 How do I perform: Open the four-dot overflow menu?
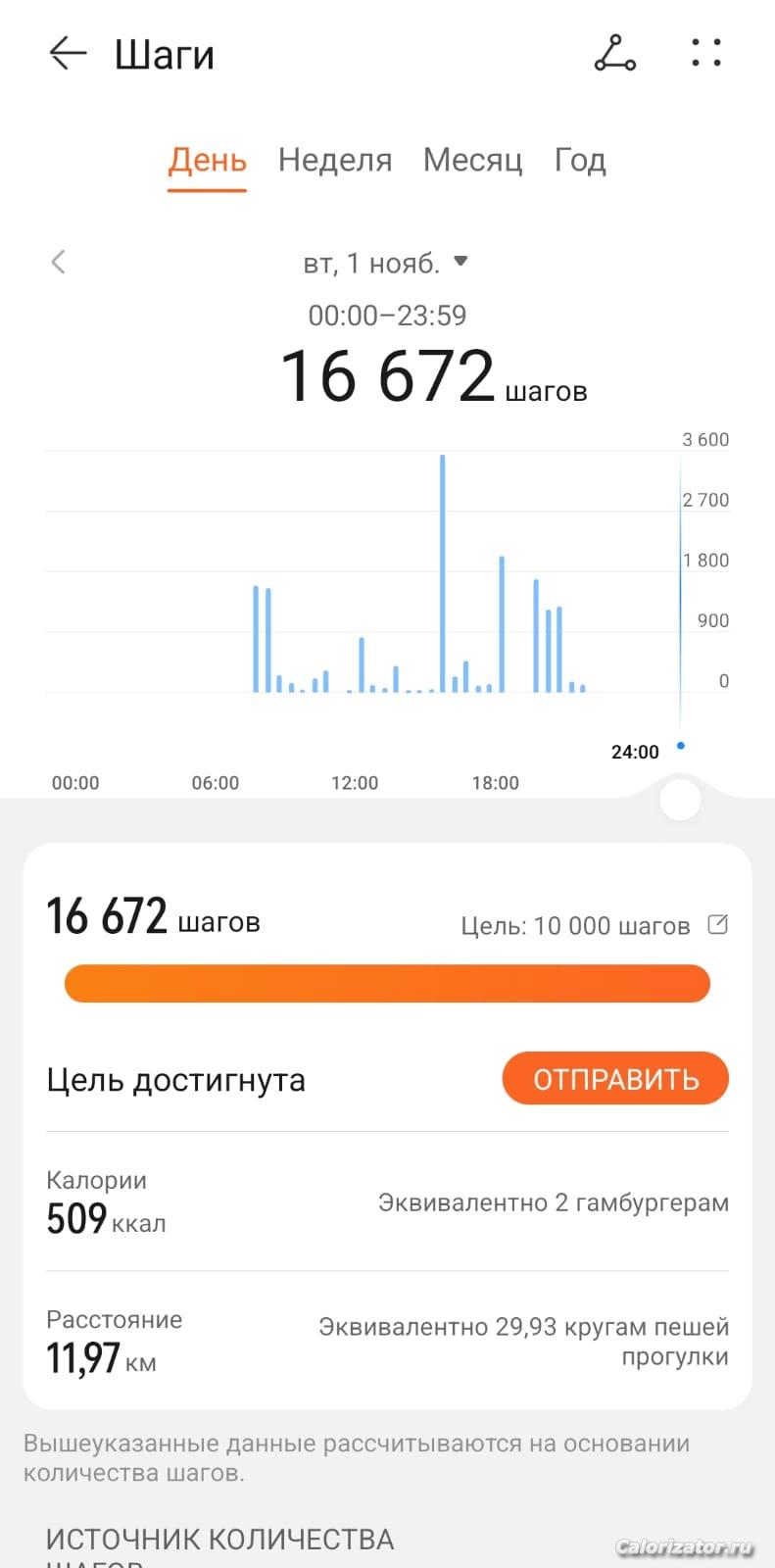pyautogui.click(x=705, y=53)
